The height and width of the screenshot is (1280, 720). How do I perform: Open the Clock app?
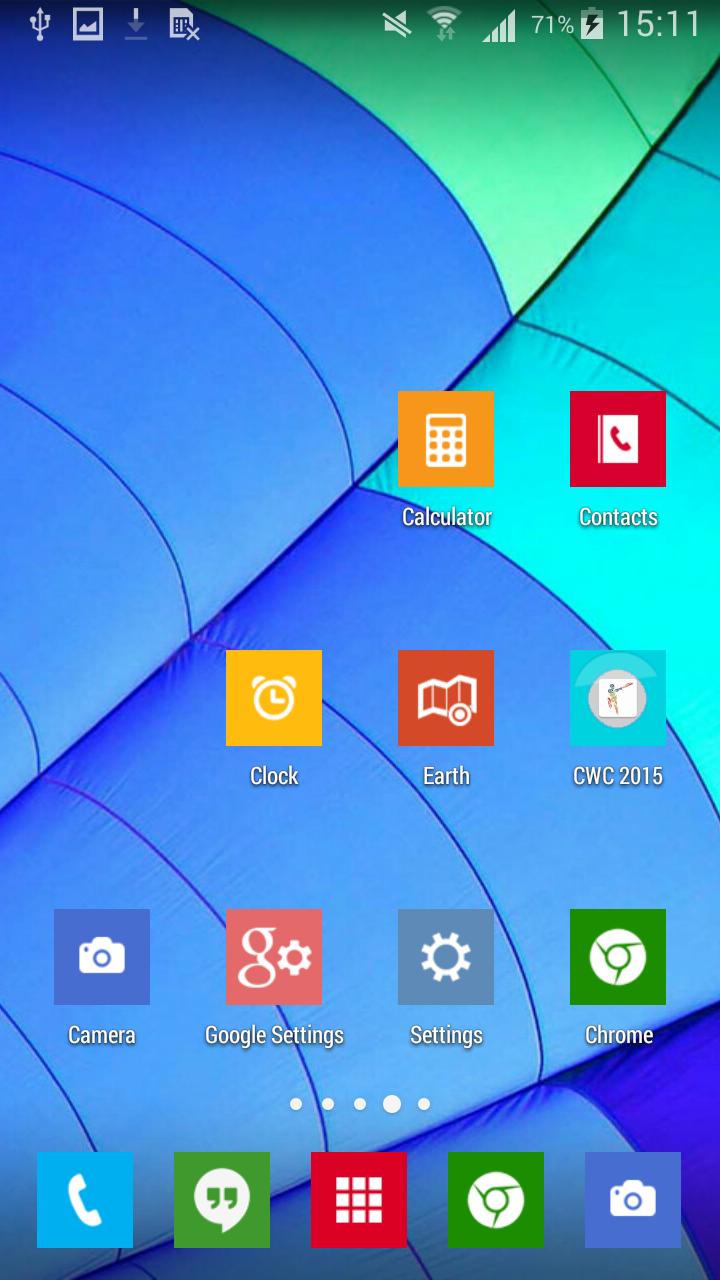pos(274,698)
